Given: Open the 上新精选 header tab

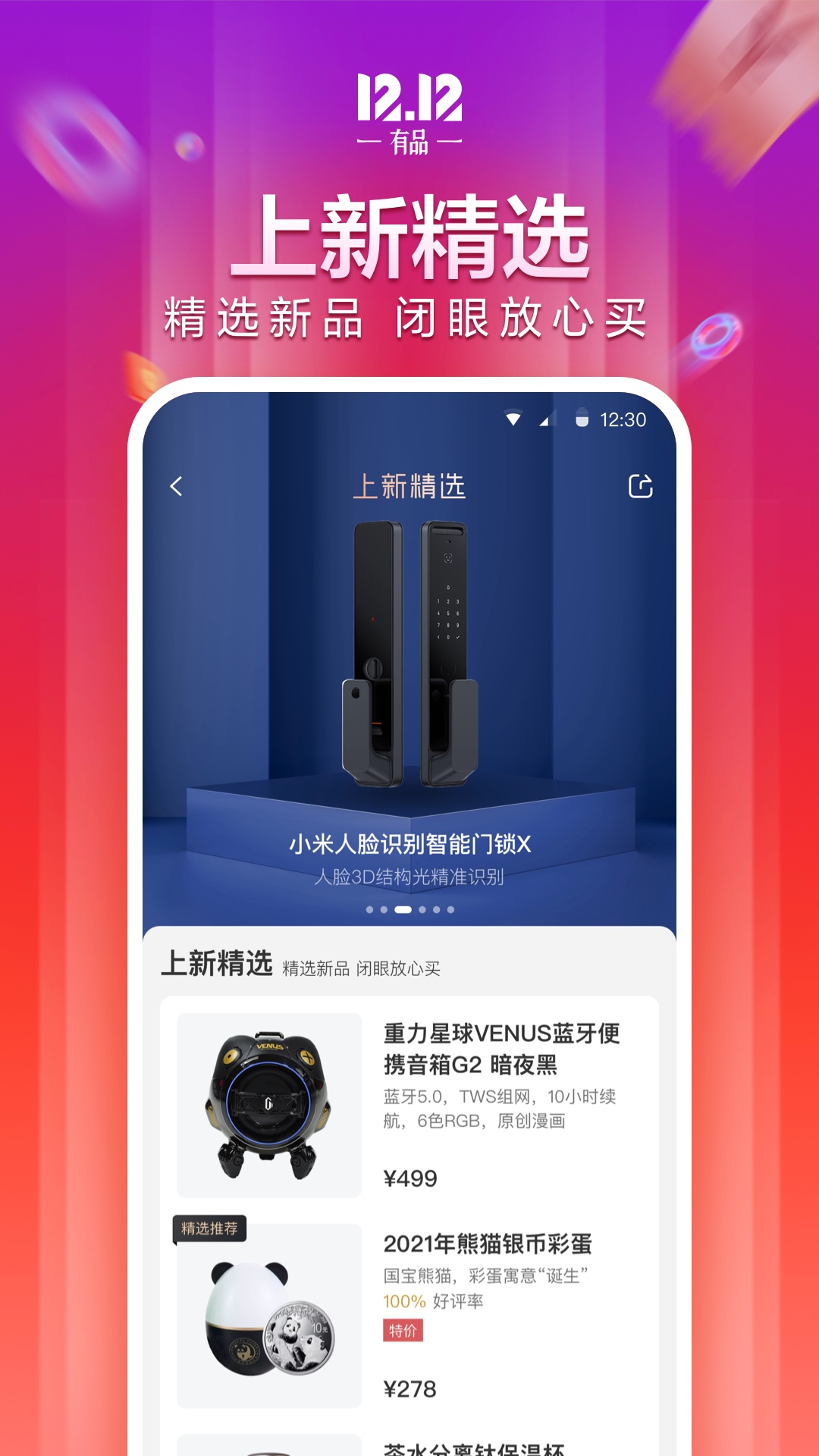Looking at the screenshot, I should tap(409, 486).
